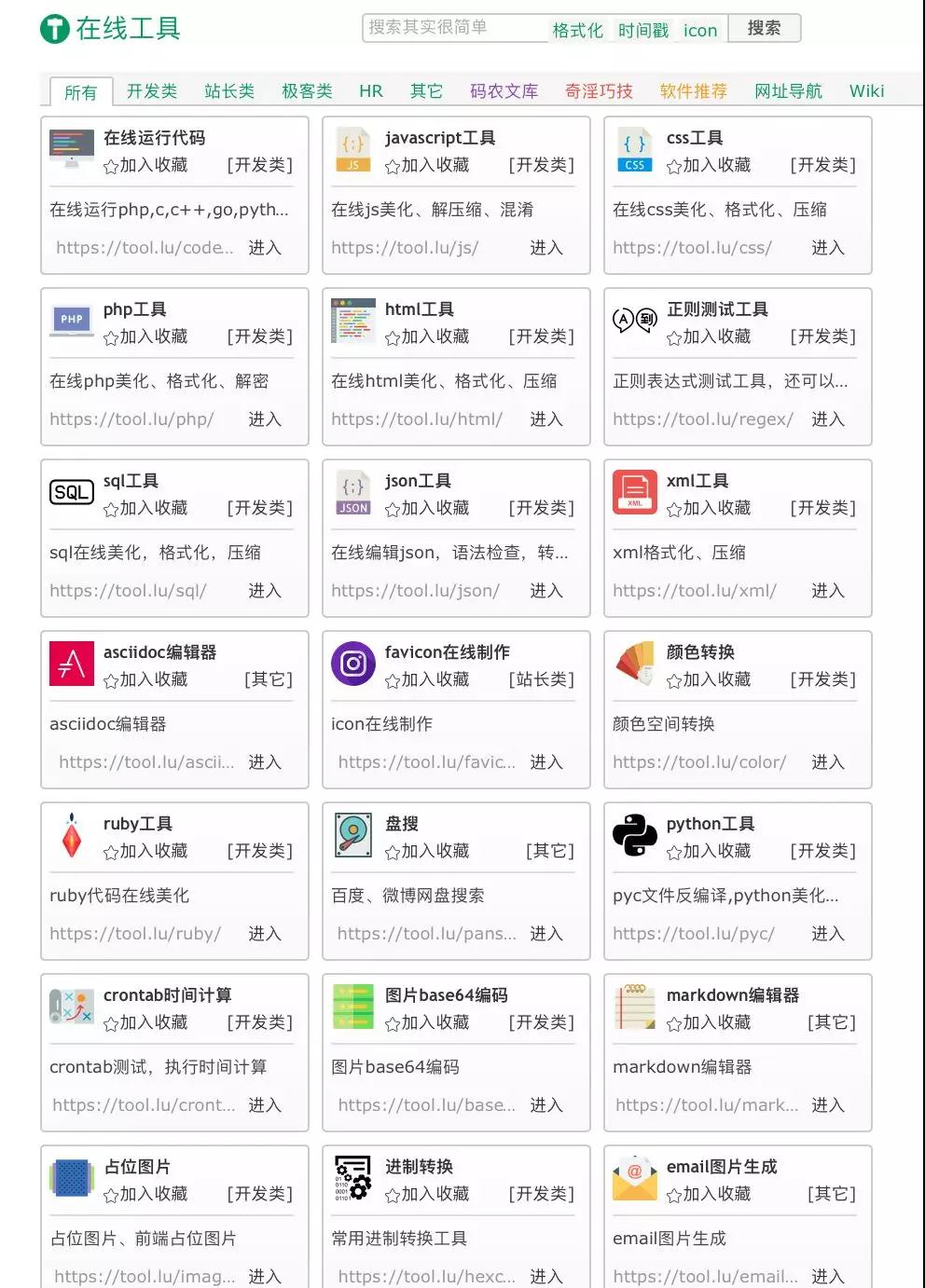Switch to the 站长类 tab

pyautogui.click(x=229, y=91)
